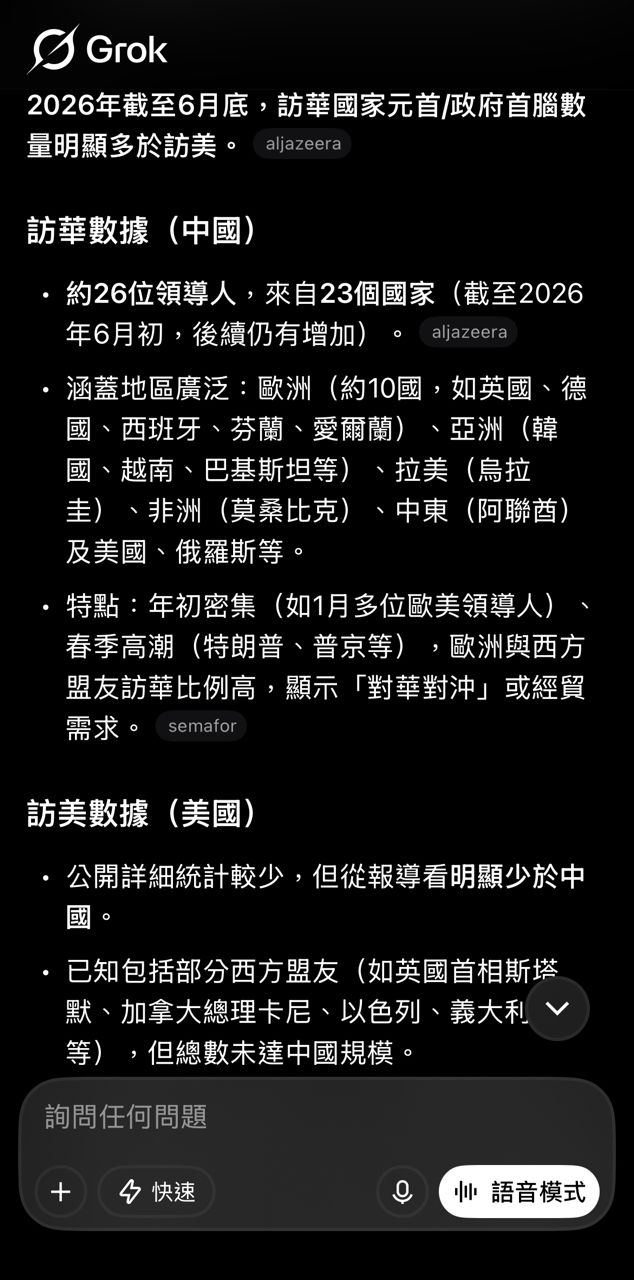Tap the scroll-to-bottom arrow button

click(557, 1008)
